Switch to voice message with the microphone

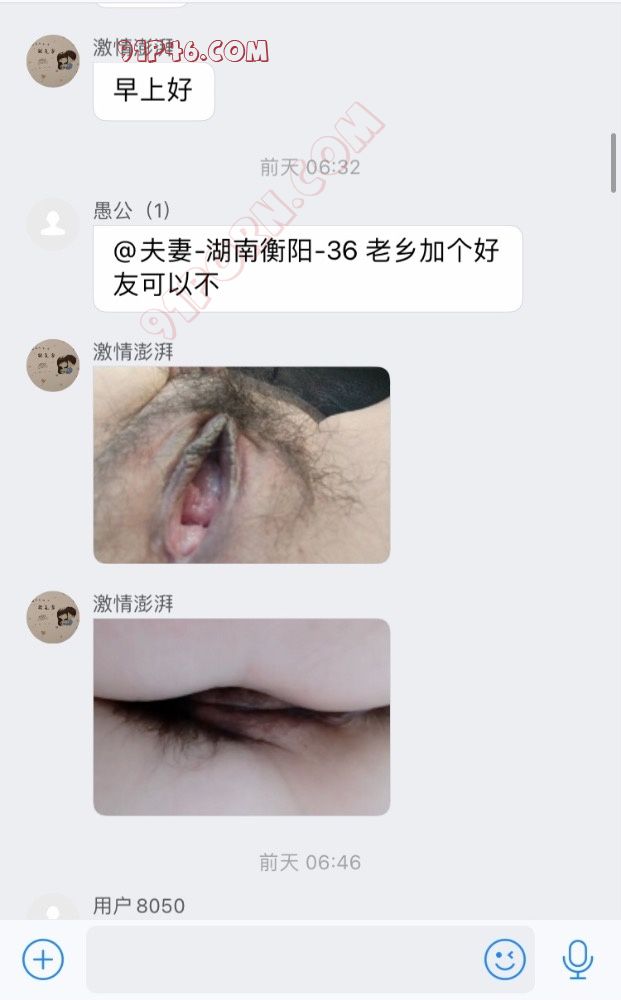tap(577, 960)
